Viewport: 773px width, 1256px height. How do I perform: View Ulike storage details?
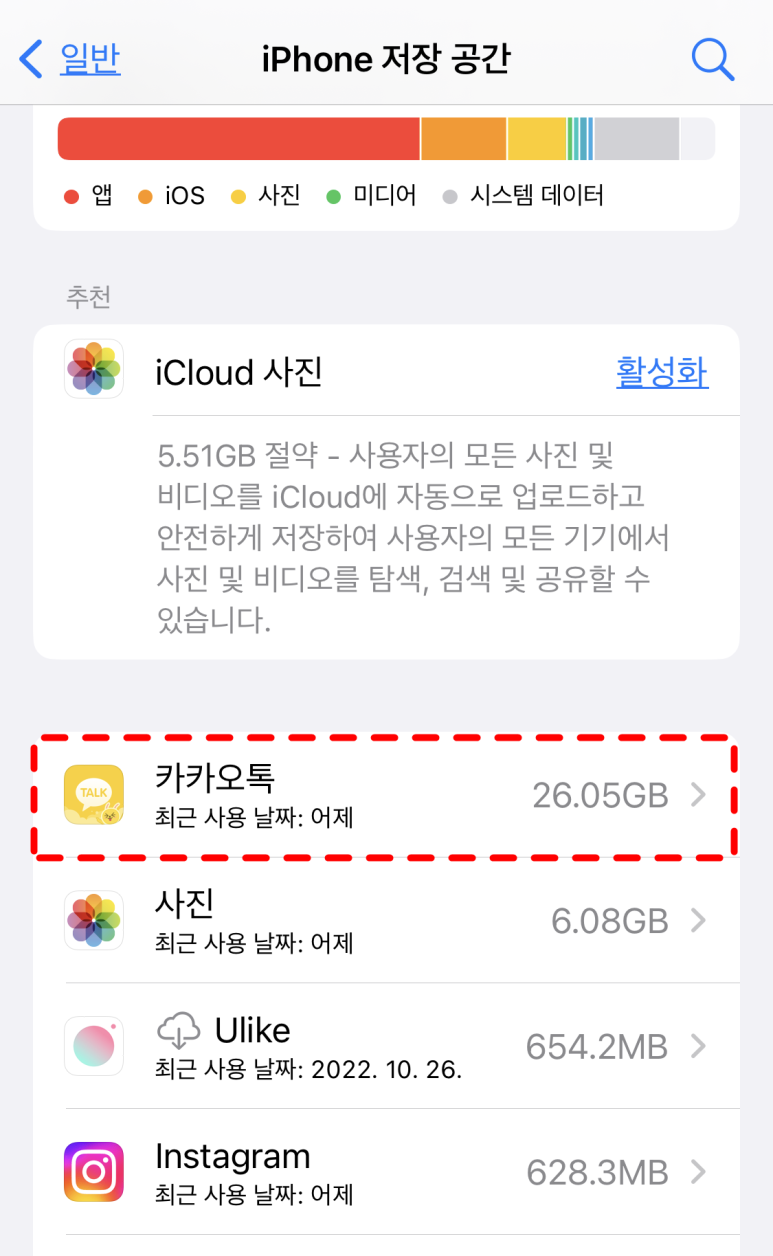386,1046
